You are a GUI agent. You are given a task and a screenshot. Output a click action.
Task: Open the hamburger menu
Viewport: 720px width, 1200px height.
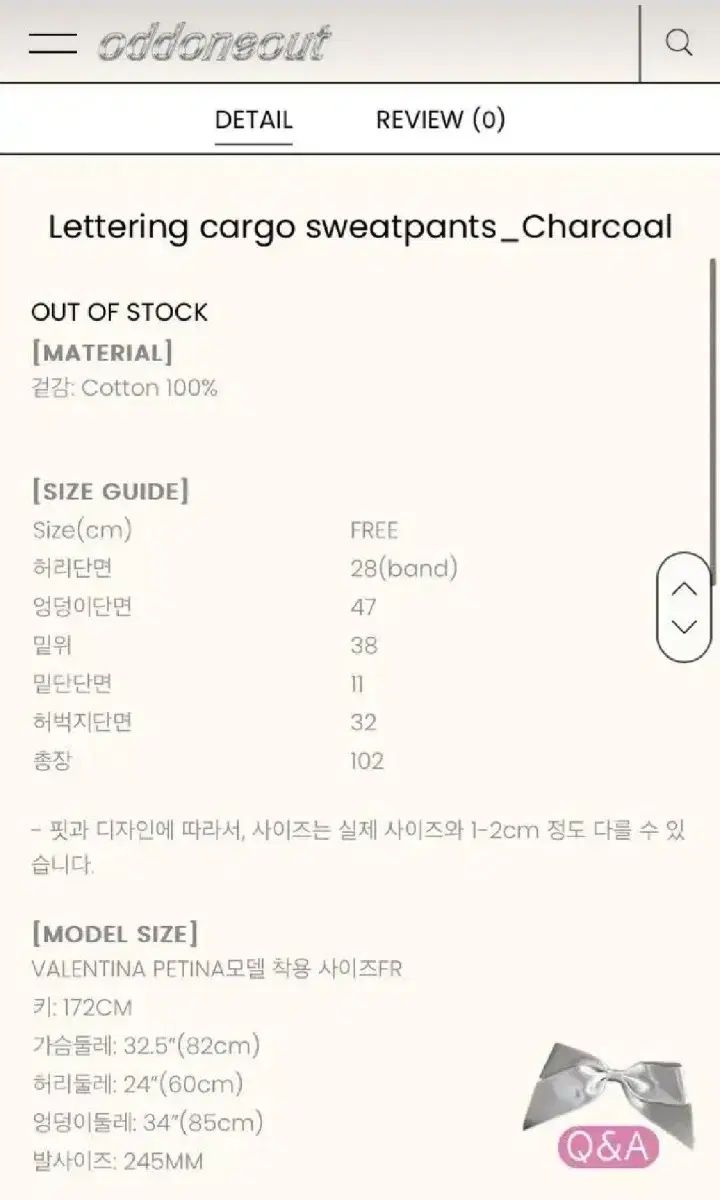tap(52, 43)
